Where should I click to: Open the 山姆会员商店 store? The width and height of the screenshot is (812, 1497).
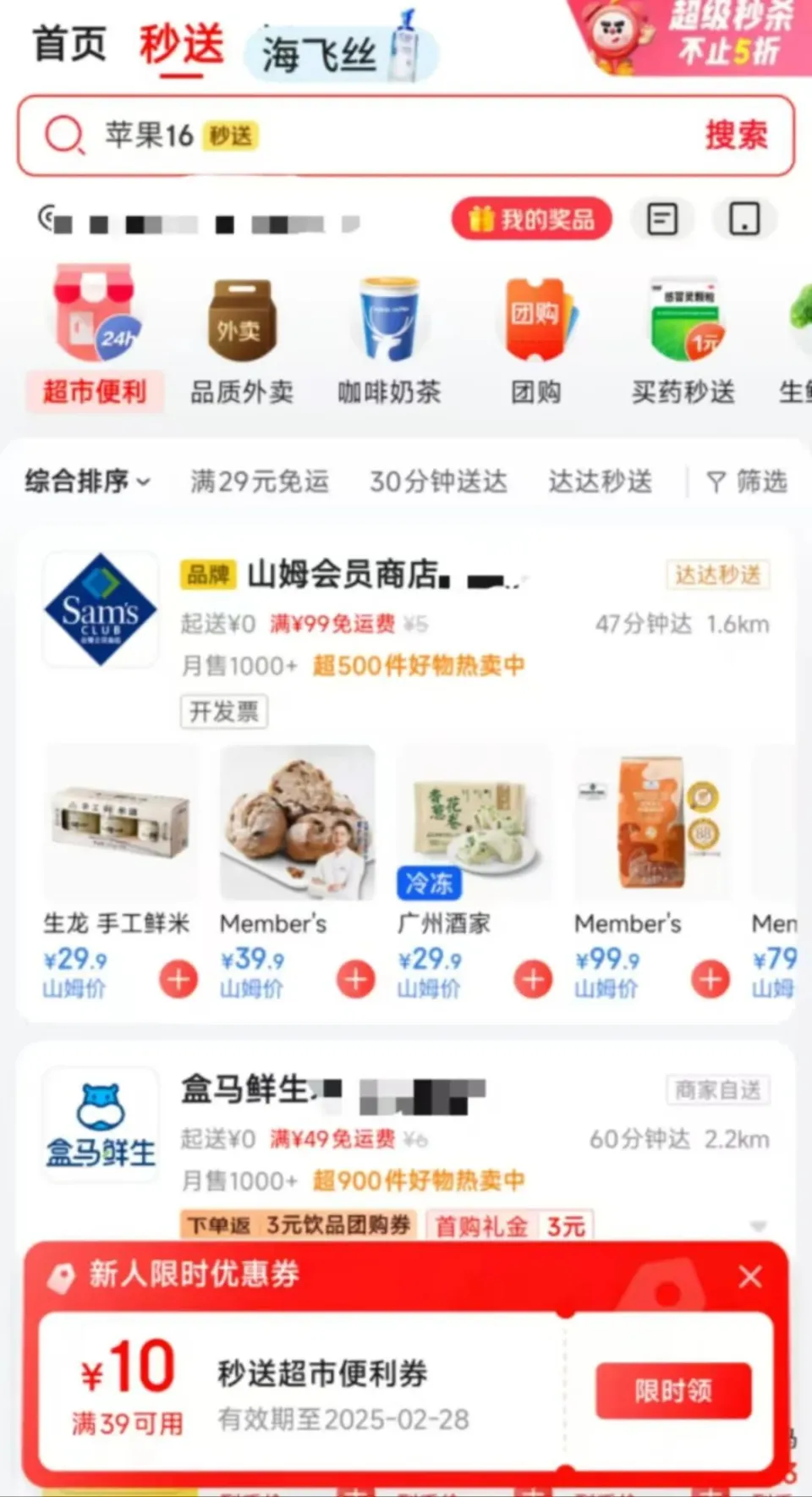pyautogui.click(x=347, y=575)
